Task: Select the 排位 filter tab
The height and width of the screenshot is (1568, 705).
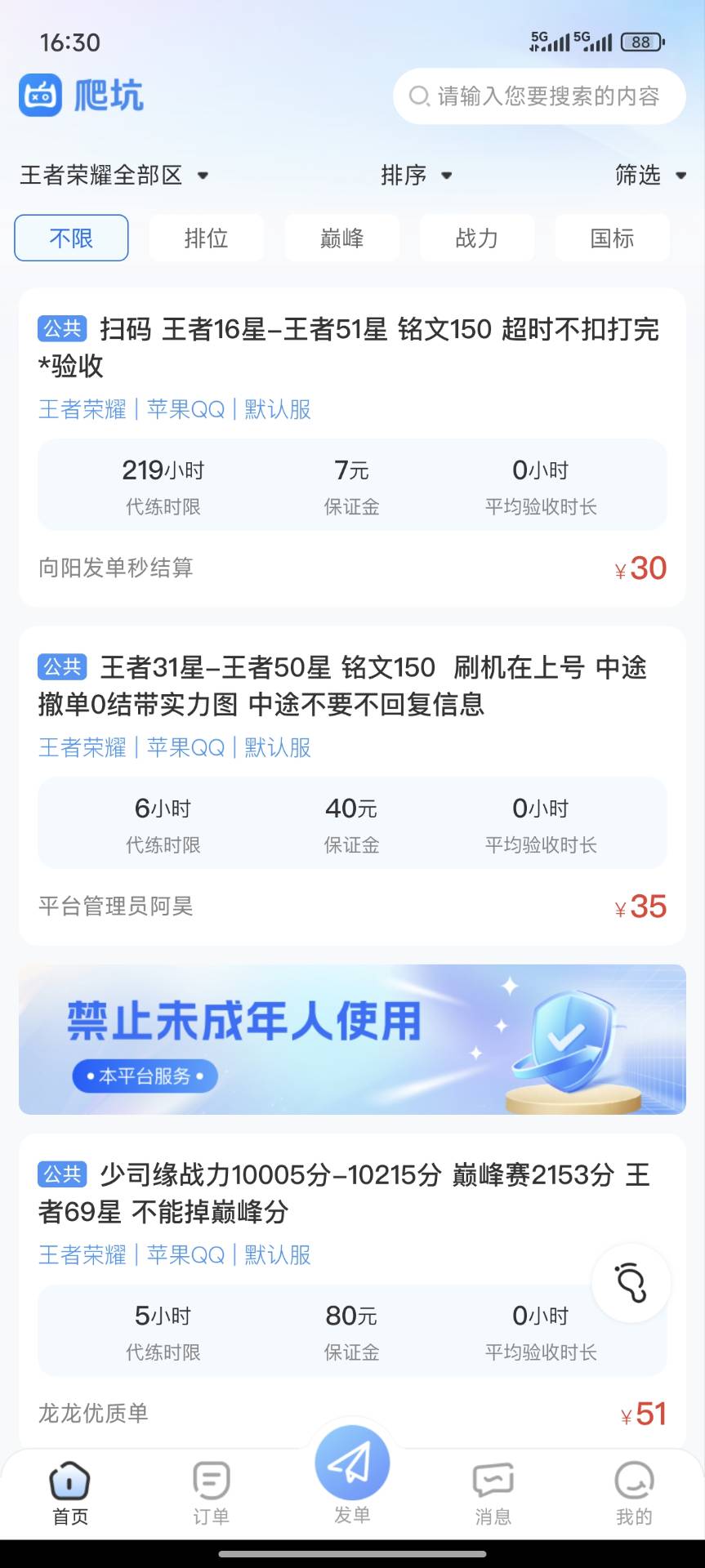Action: coord(206,238)
